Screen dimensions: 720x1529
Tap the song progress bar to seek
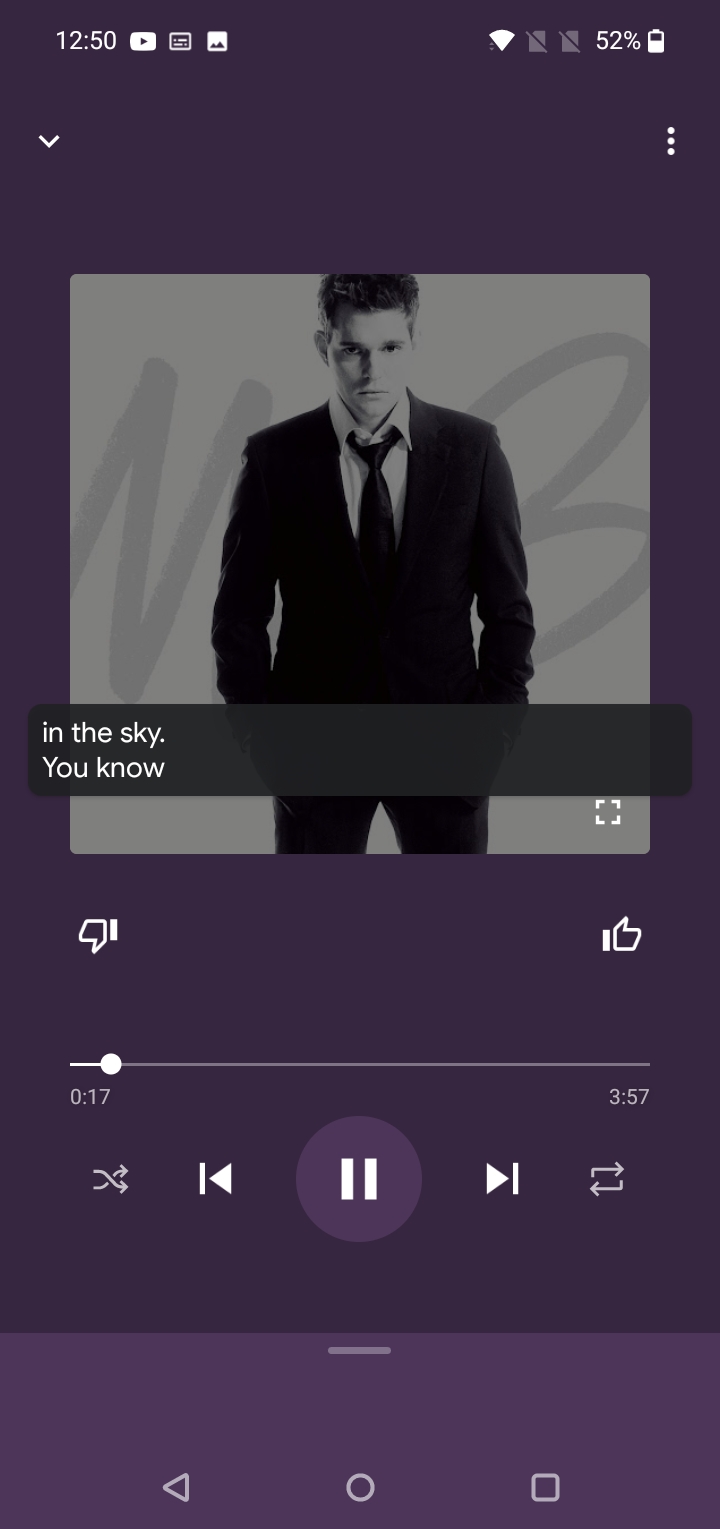(360, 1064)
